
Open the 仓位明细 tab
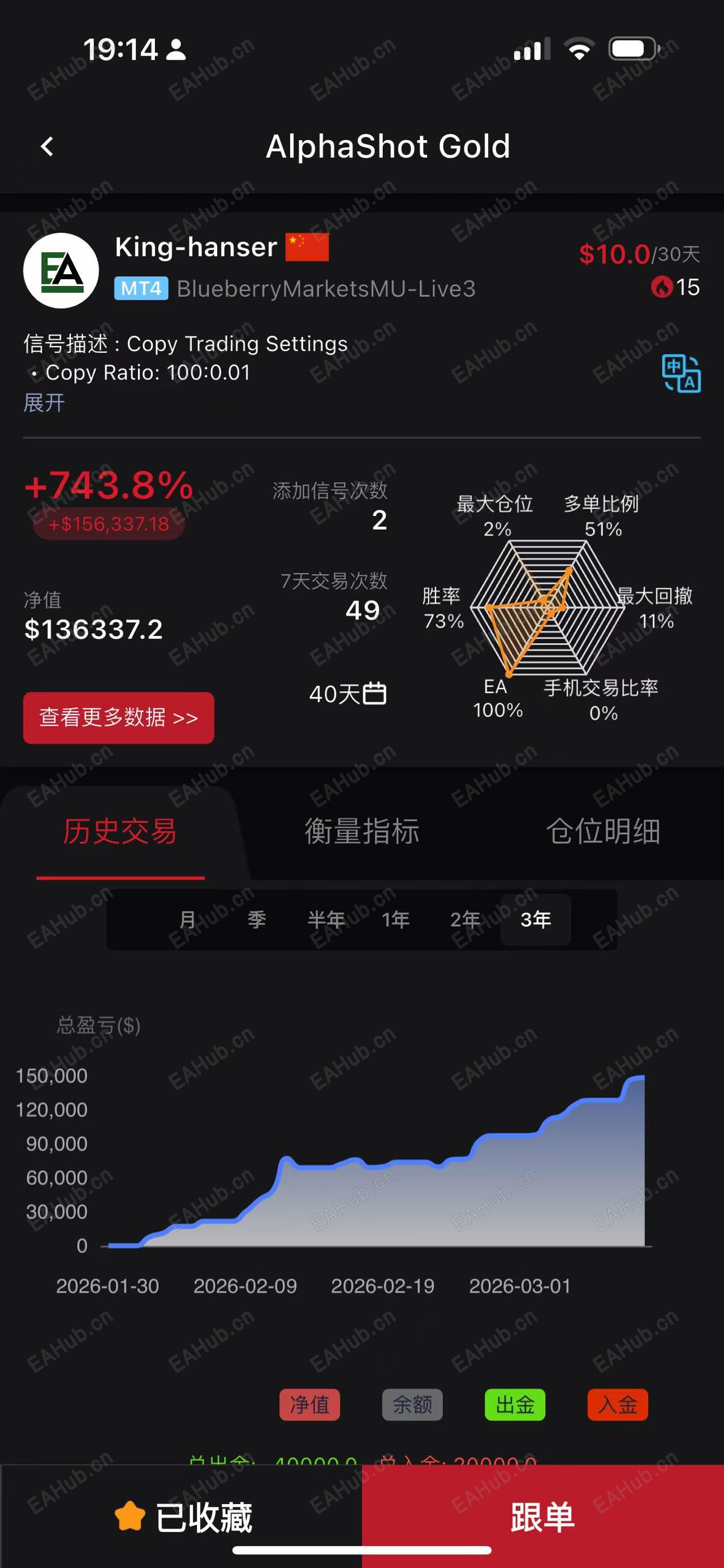603,831
